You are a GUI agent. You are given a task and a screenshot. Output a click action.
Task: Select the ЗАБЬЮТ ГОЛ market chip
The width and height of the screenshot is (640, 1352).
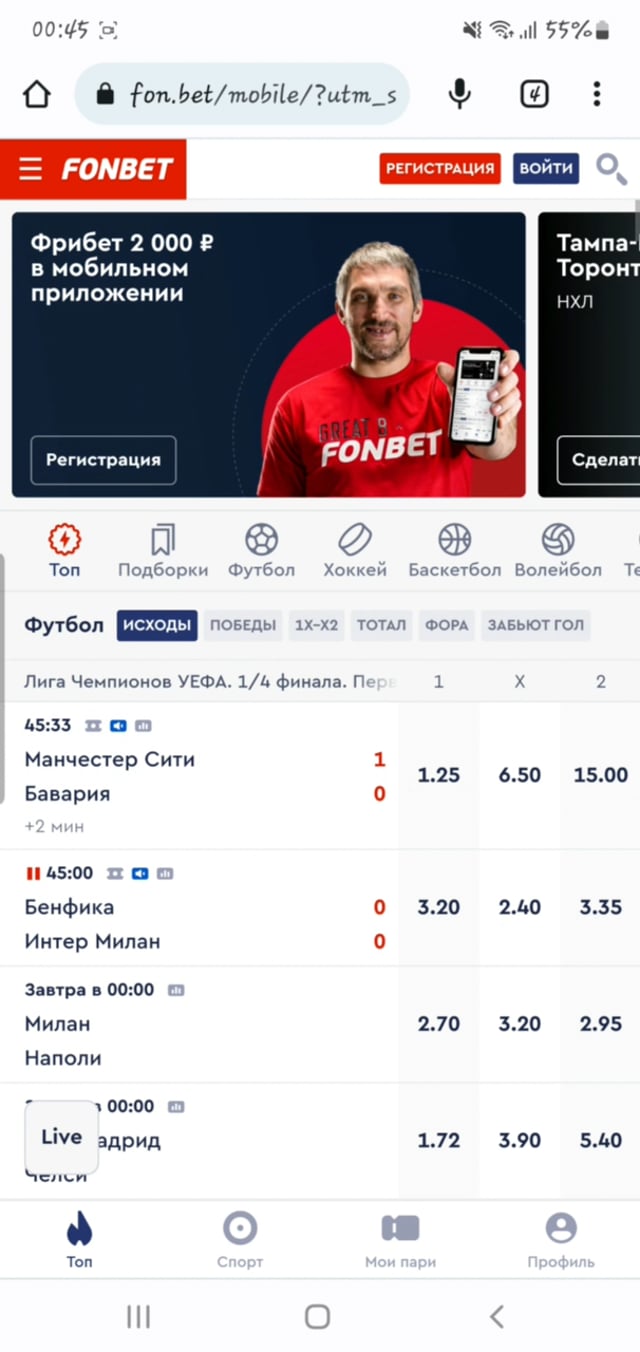(535, 625)
